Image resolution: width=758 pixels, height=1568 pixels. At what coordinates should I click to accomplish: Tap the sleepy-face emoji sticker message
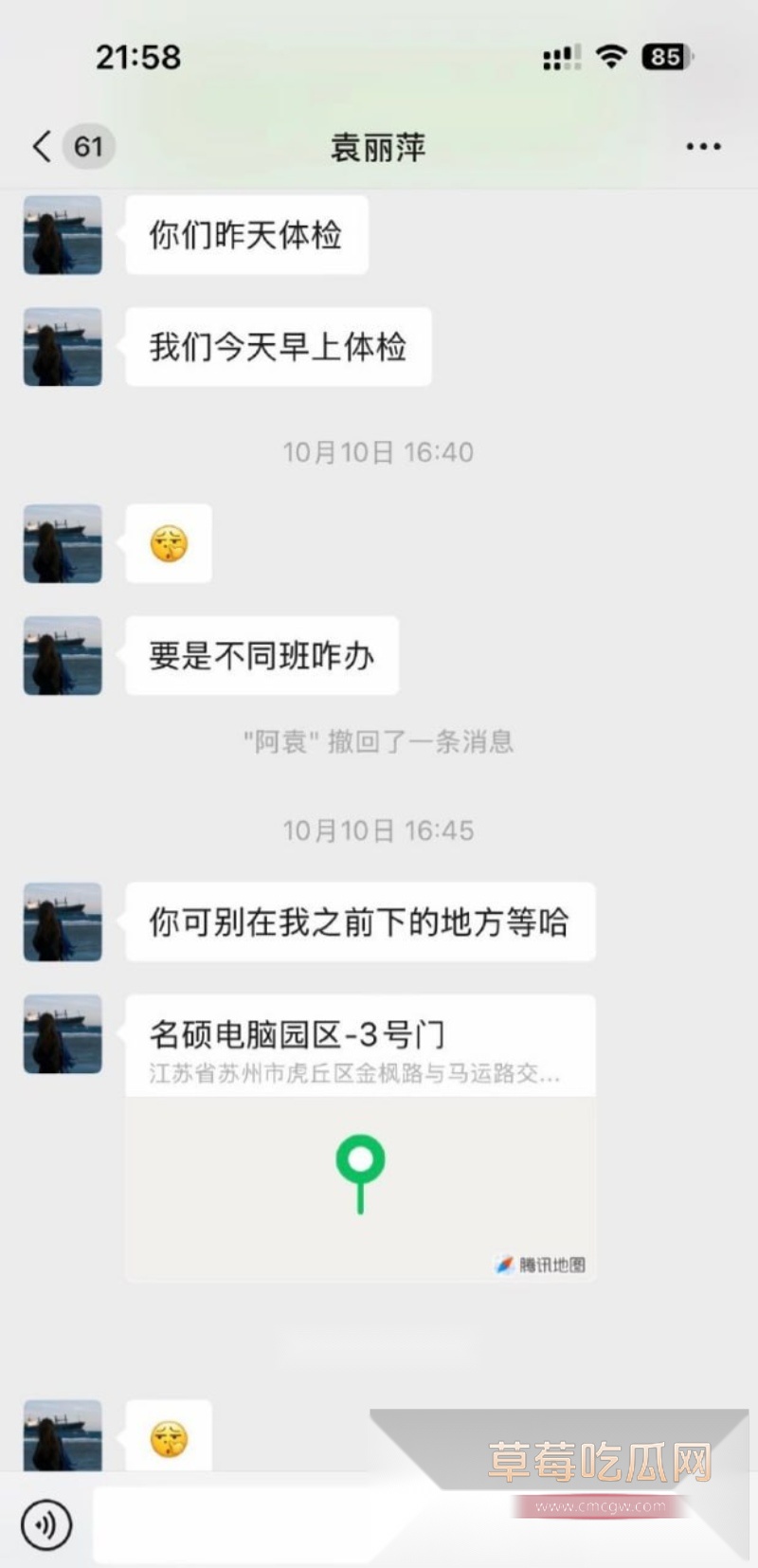pos(167,544)
